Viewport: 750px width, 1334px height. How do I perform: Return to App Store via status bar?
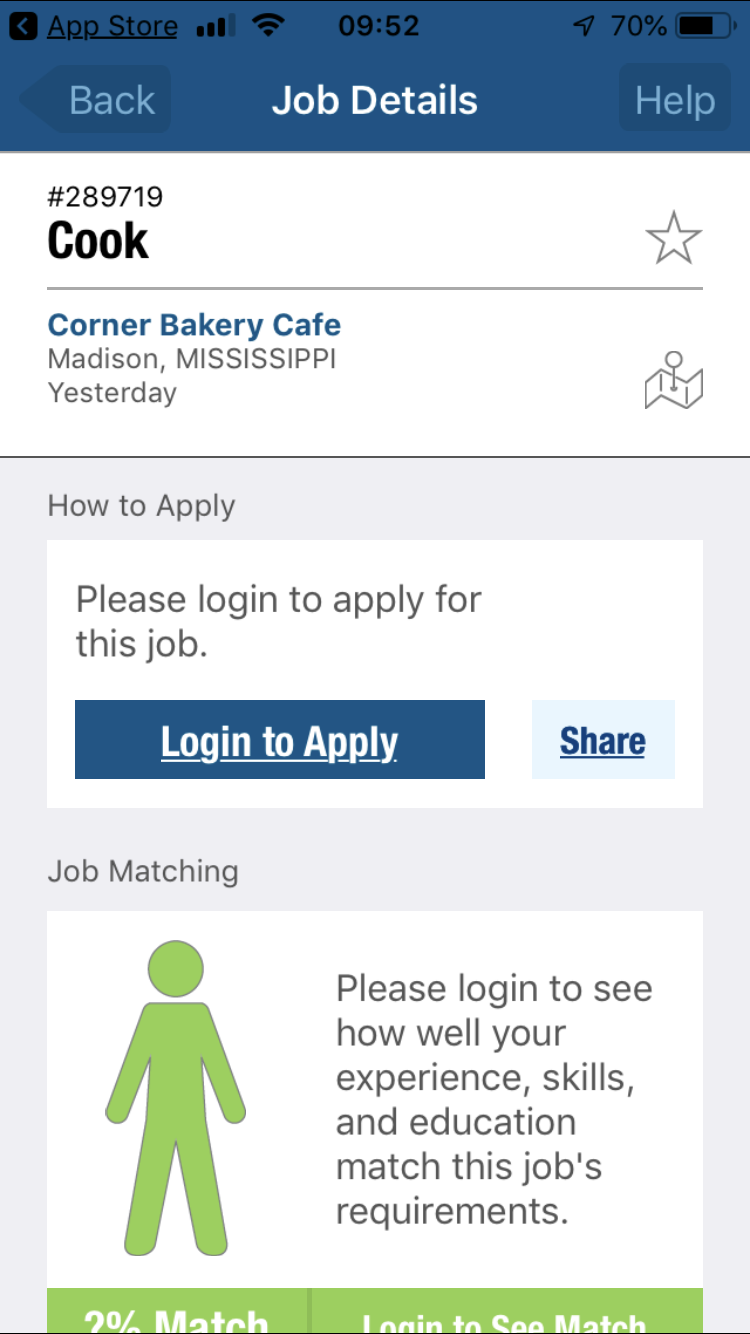pos(94,26)
